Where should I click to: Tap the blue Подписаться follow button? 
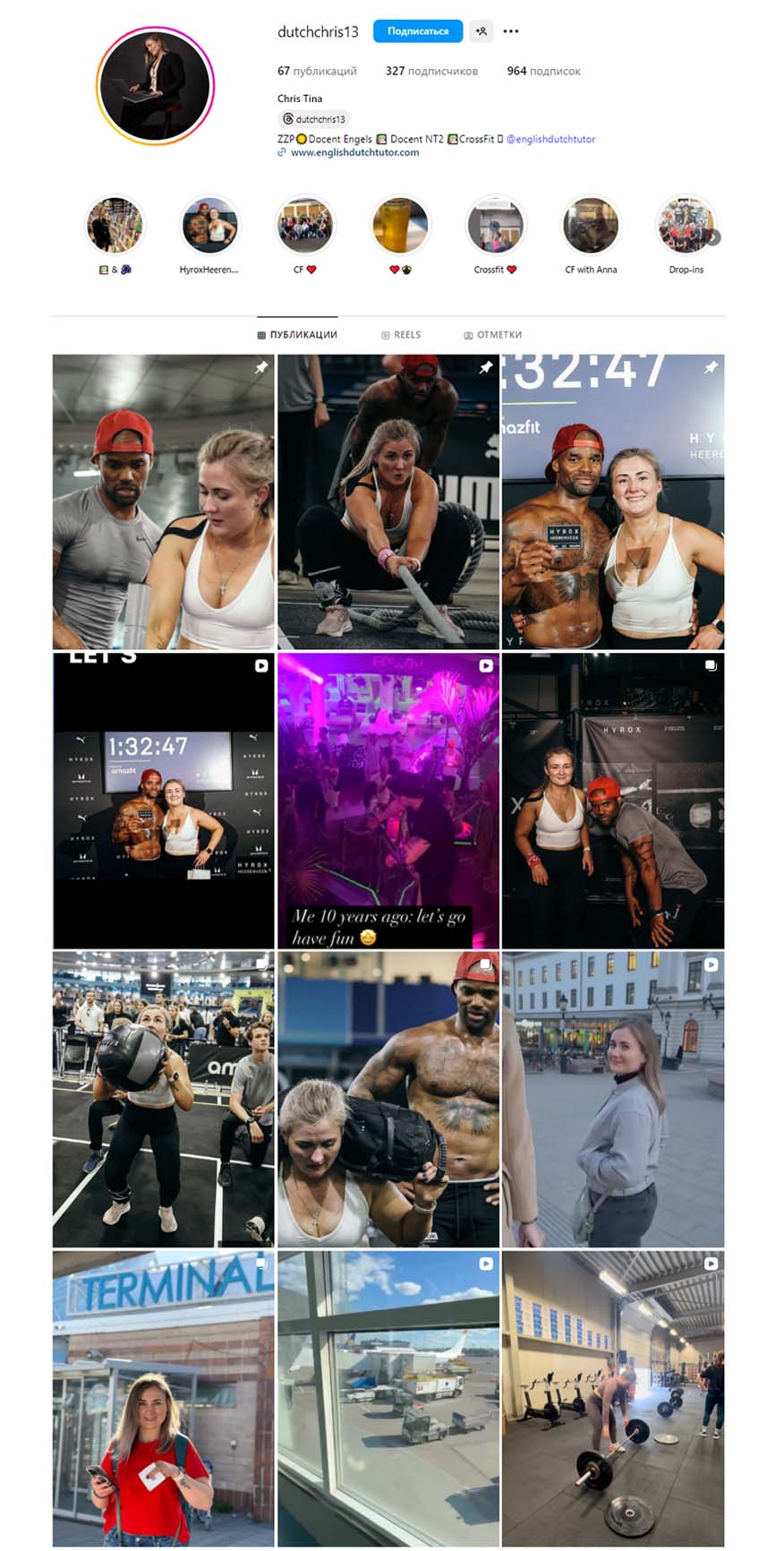click(418, 31)
